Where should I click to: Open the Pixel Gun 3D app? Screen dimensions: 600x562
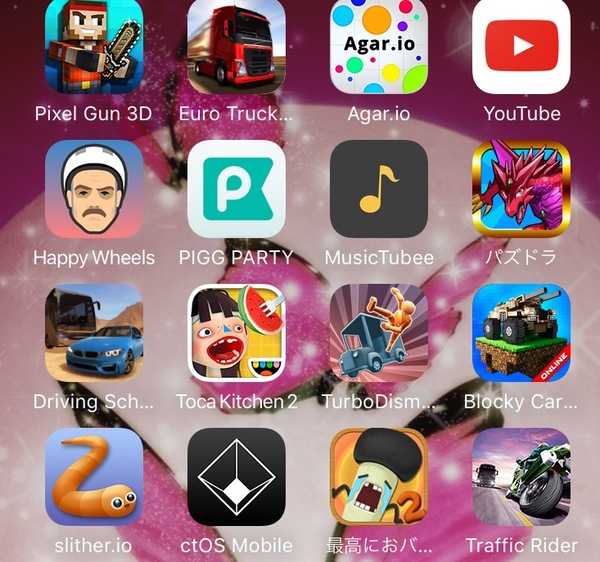(93, 45)
